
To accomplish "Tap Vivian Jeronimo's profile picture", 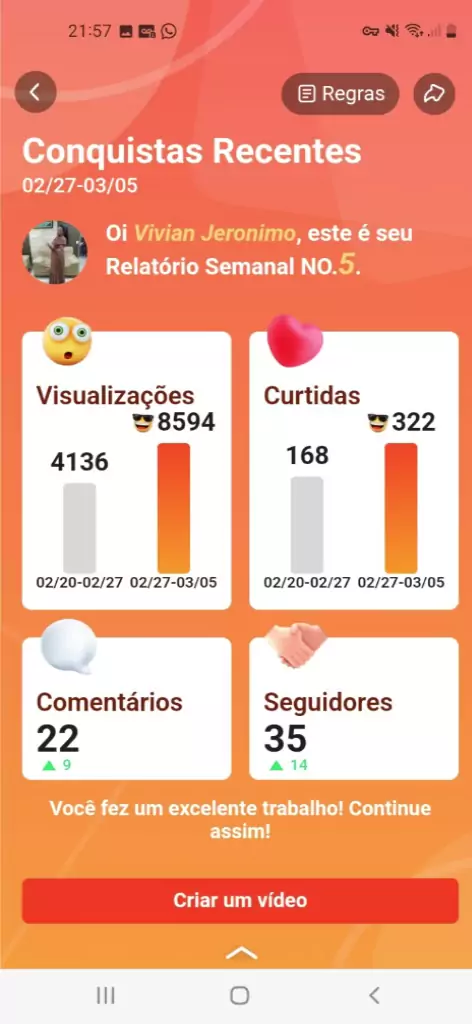I will [x=54, y=251].
